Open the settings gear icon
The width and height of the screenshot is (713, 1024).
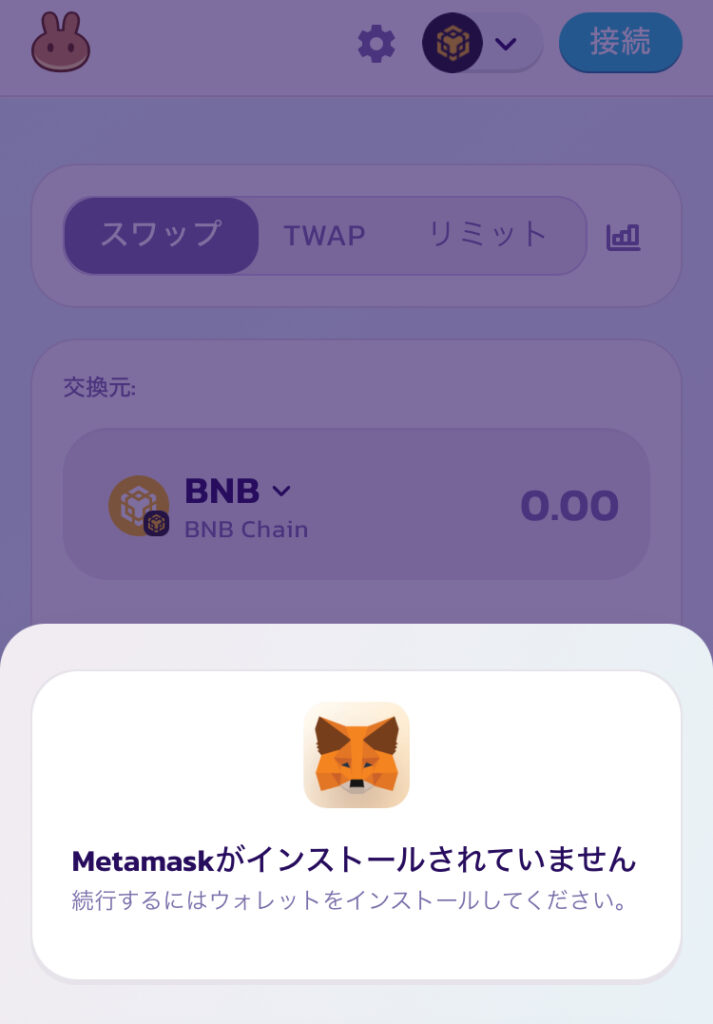(376, 44)
